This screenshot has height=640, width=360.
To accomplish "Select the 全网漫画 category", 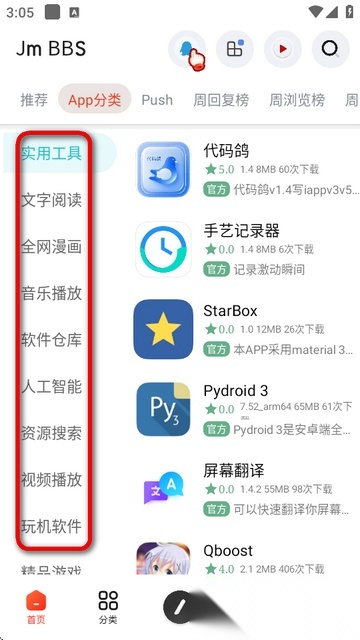I will [51, 247].
